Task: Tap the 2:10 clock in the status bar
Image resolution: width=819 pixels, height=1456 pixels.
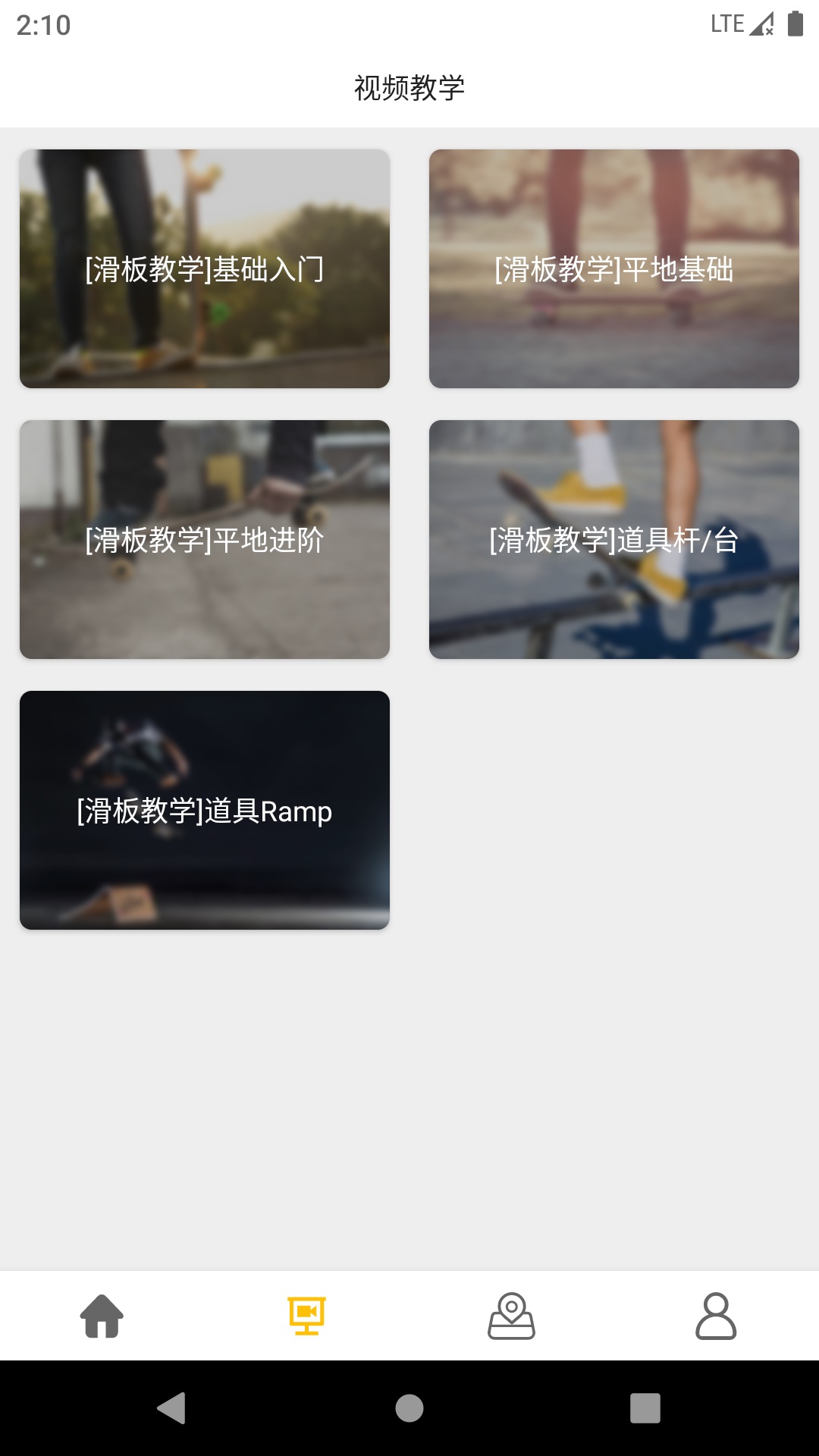Action: point(42,27)
